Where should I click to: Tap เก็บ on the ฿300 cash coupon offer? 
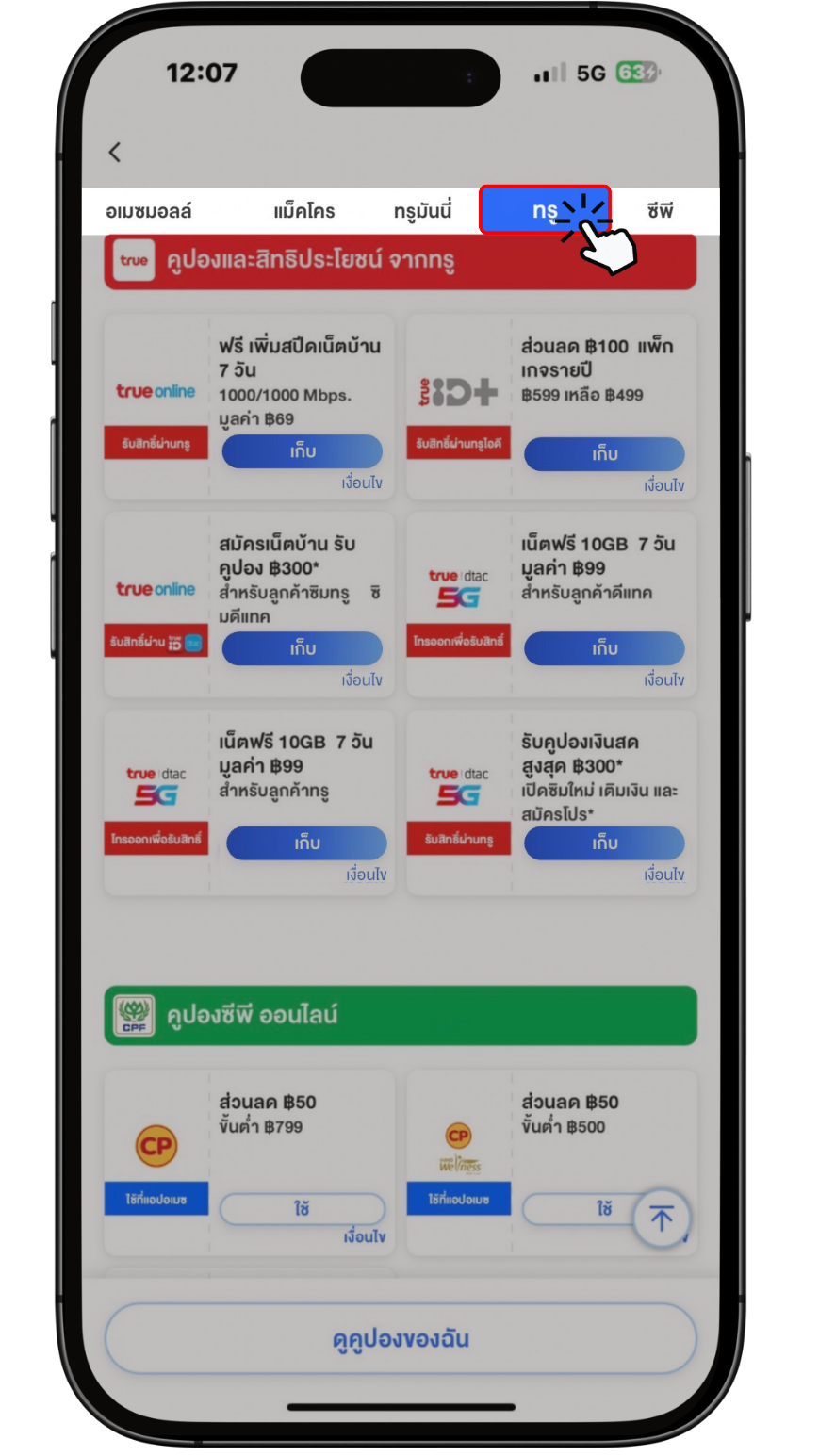point(604,843)
